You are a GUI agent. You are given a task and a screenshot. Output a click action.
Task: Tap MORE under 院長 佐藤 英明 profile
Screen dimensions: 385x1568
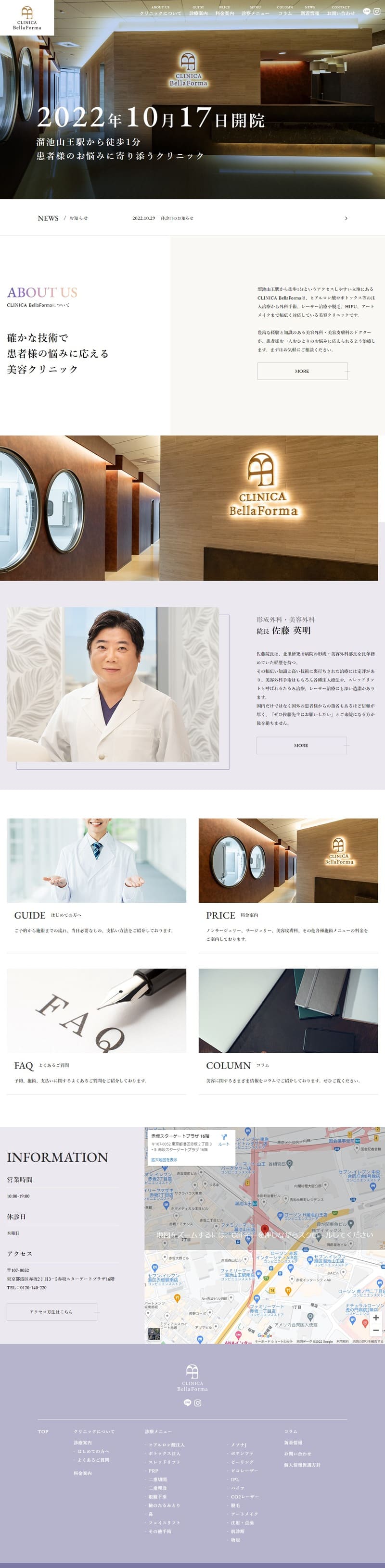pyautogui.click(x=301, y=745)
